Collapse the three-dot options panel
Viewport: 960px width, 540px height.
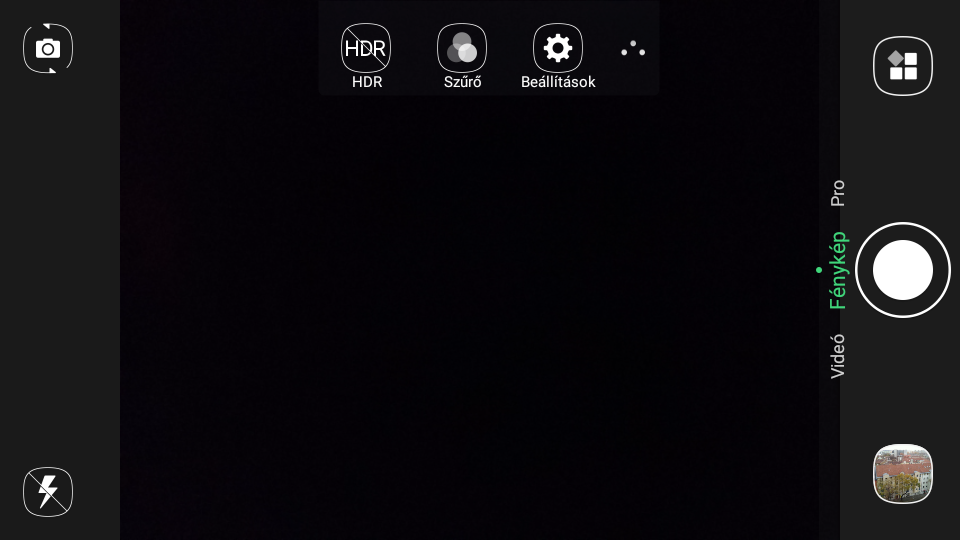pyautogui.click(x=633, y=48)
